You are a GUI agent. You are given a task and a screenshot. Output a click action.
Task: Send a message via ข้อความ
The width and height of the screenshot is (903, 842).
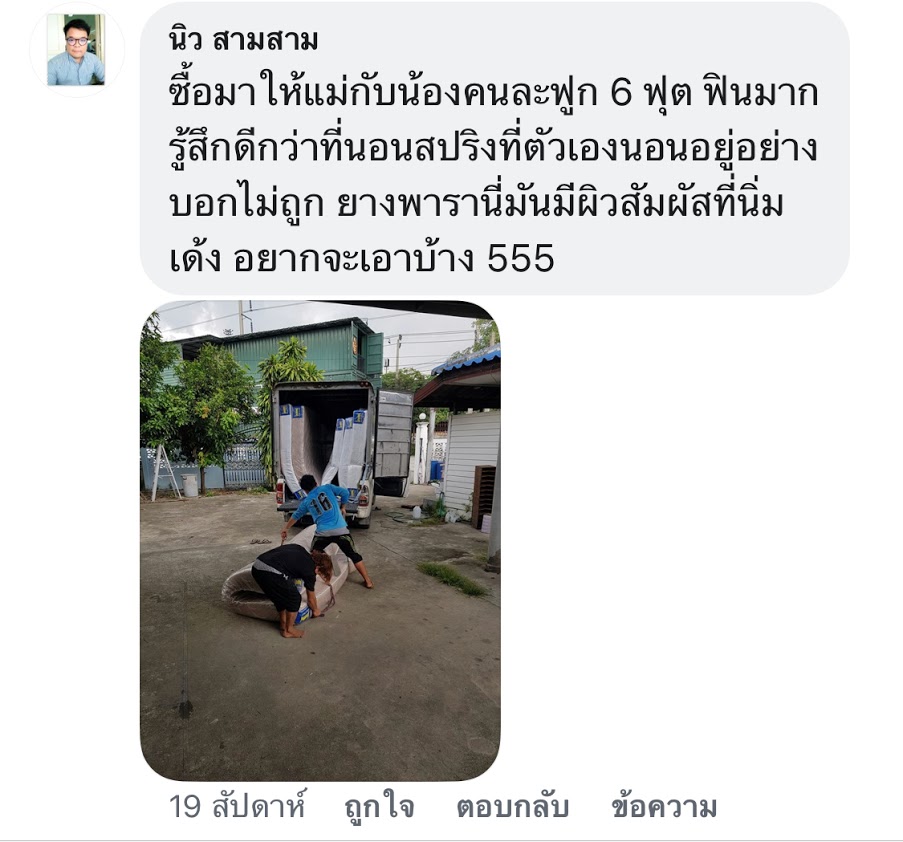(x=664, y=807)
